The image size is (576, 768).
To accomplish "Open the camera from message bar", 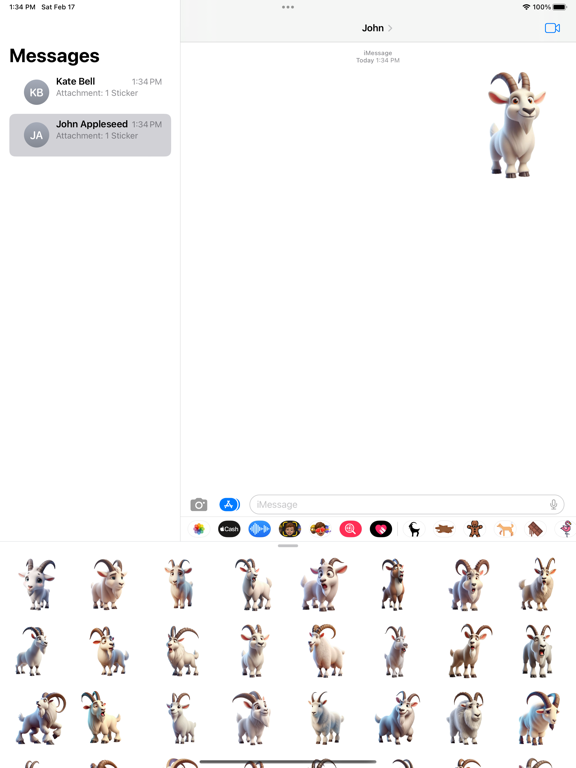I will tap(198, 504).
